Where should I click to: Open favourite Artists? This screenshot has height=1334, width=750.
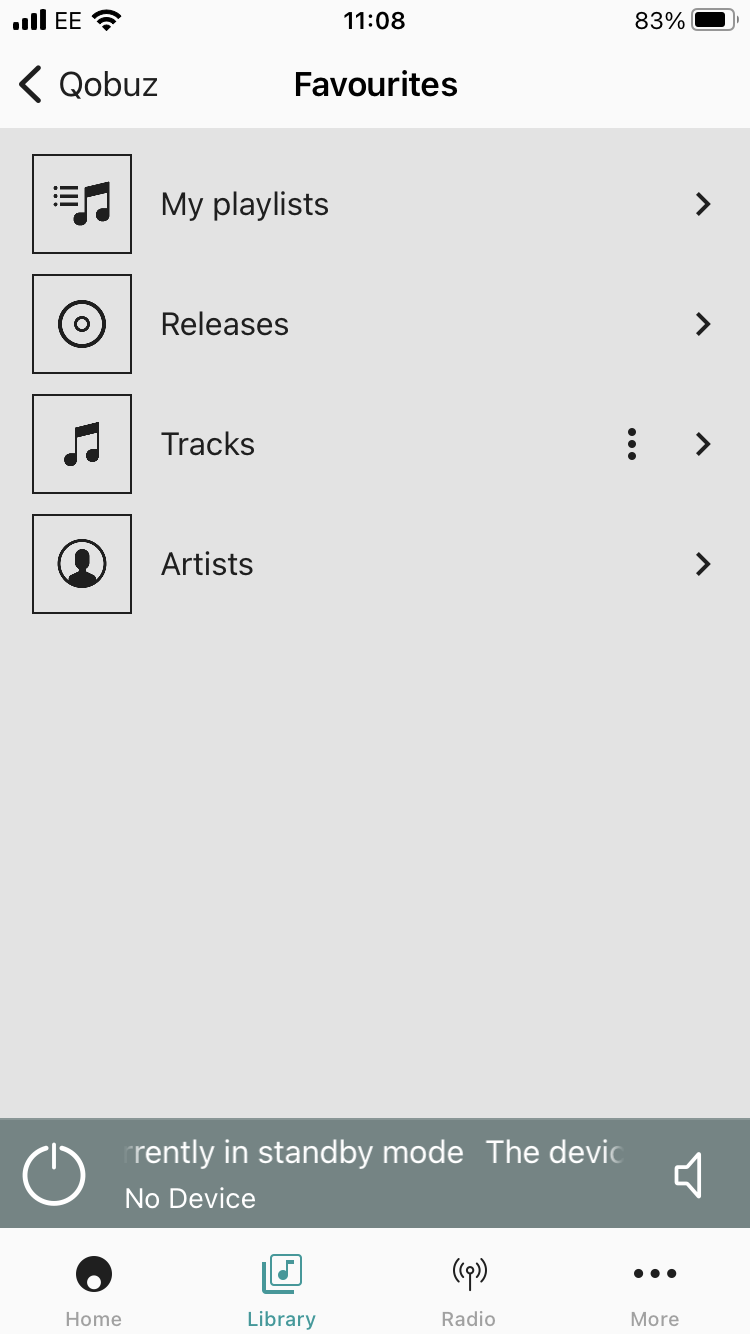pyautogui.click(x=207, y=564)
